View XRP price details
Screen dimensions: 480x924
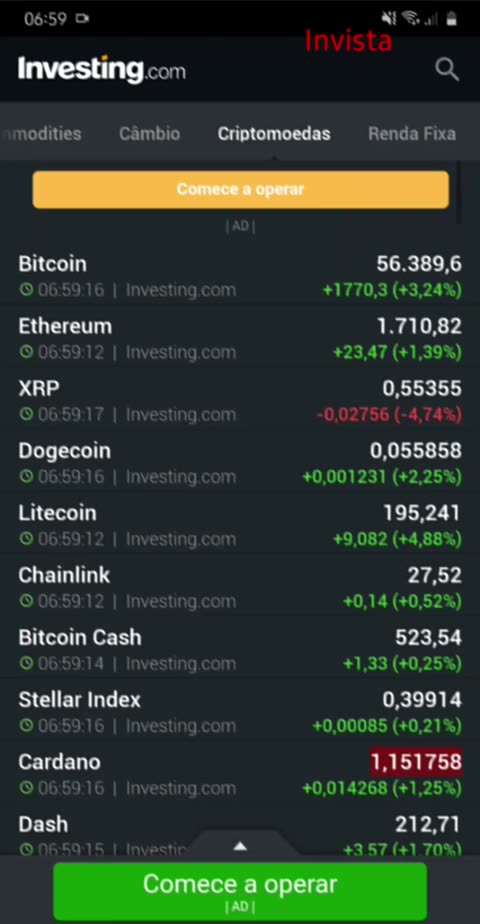[x=240, y=401]
